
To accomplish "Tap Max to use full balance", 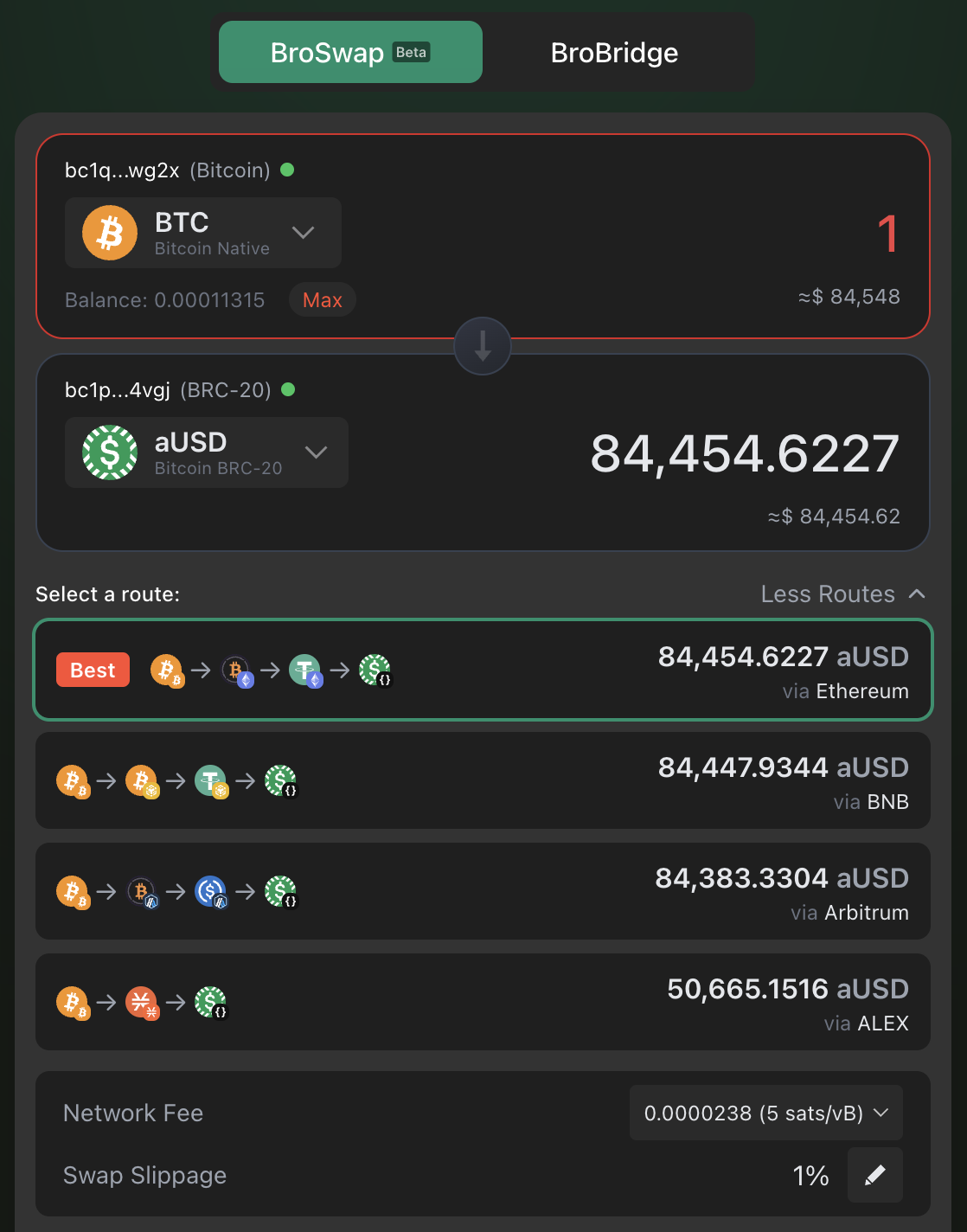I will tap(322, 300).
